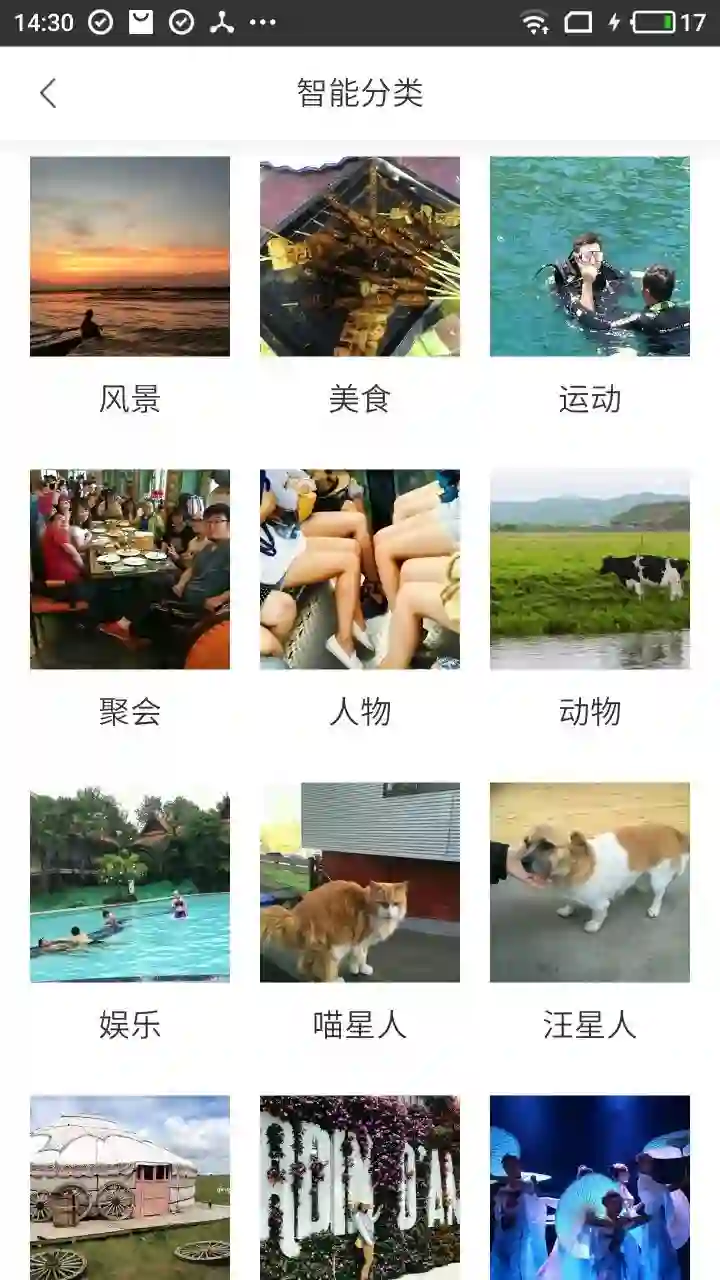
Task: View the 聚会 party album
Action: click(130, 569)
